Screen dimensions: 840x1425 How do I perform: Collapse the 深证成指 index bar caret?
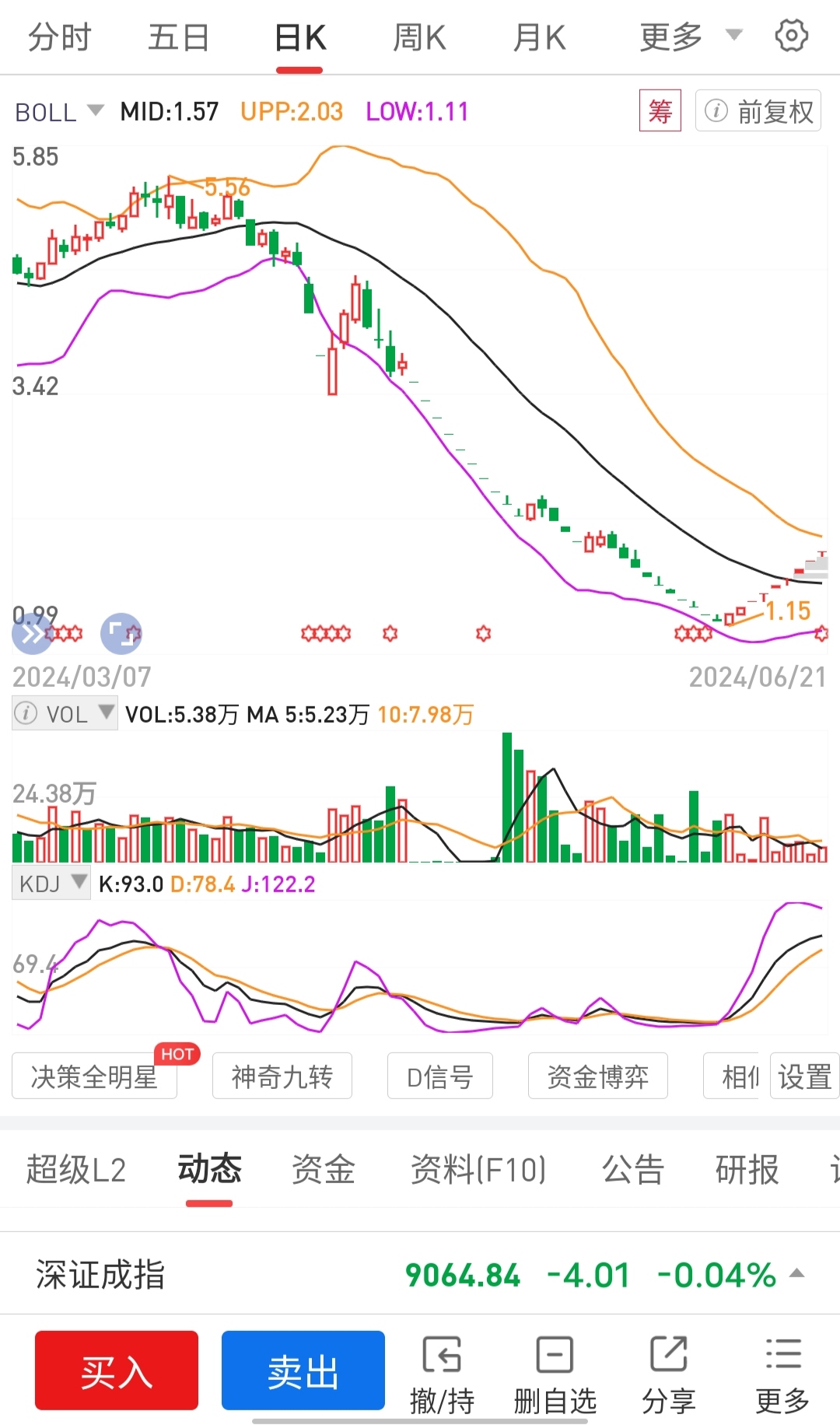[796, 1273]
